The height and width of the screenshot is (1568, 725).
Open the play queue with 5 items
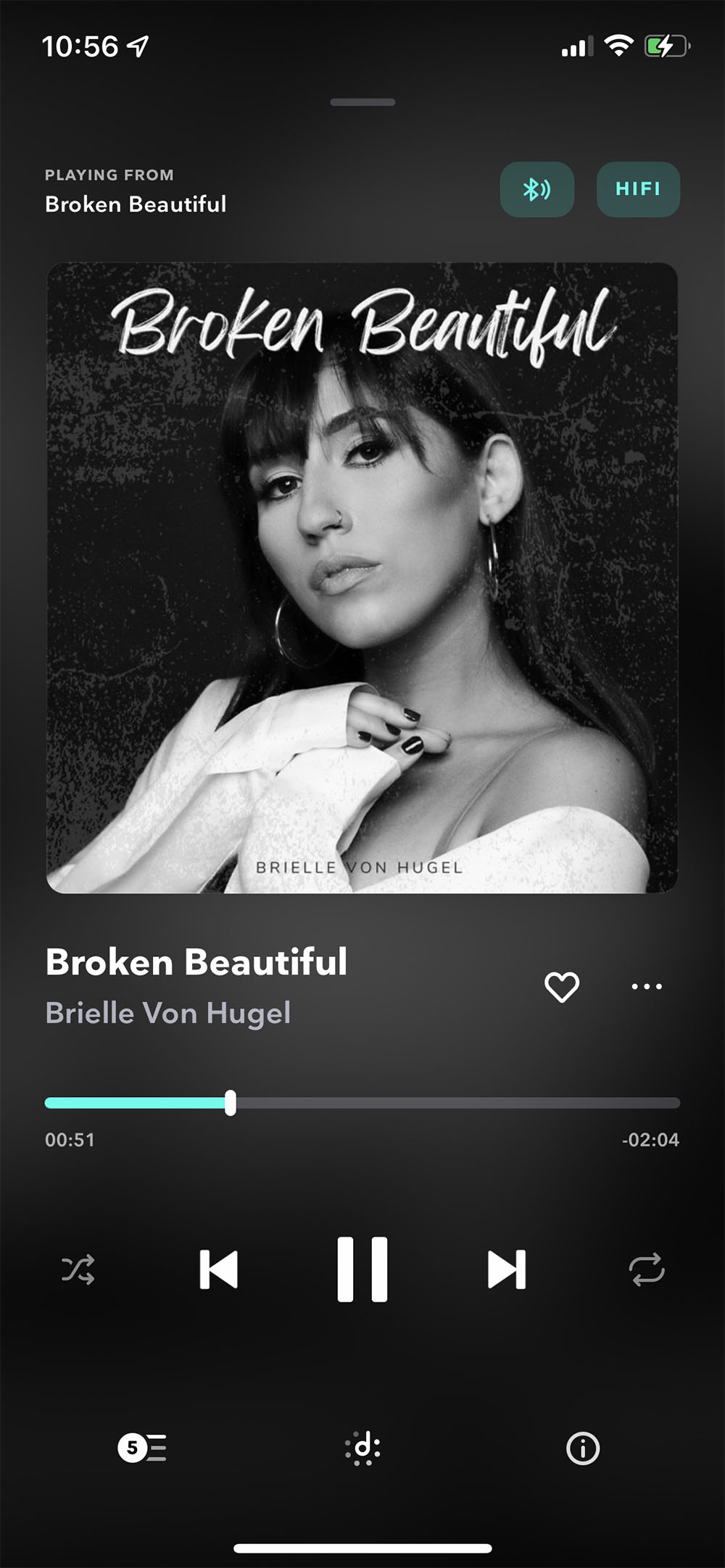point(143,1448)
